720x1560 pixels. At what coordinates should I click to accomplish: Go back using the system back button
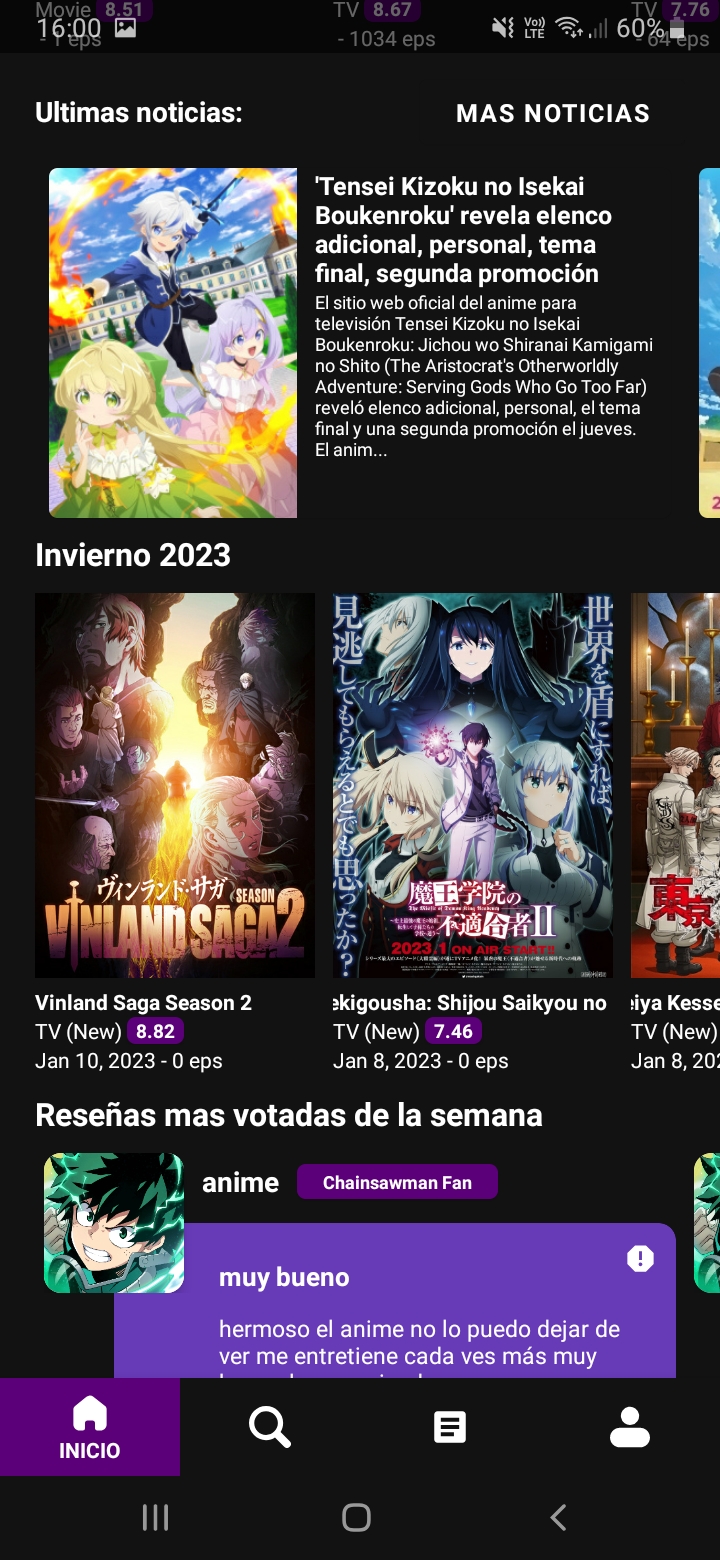coord(558,1517)
